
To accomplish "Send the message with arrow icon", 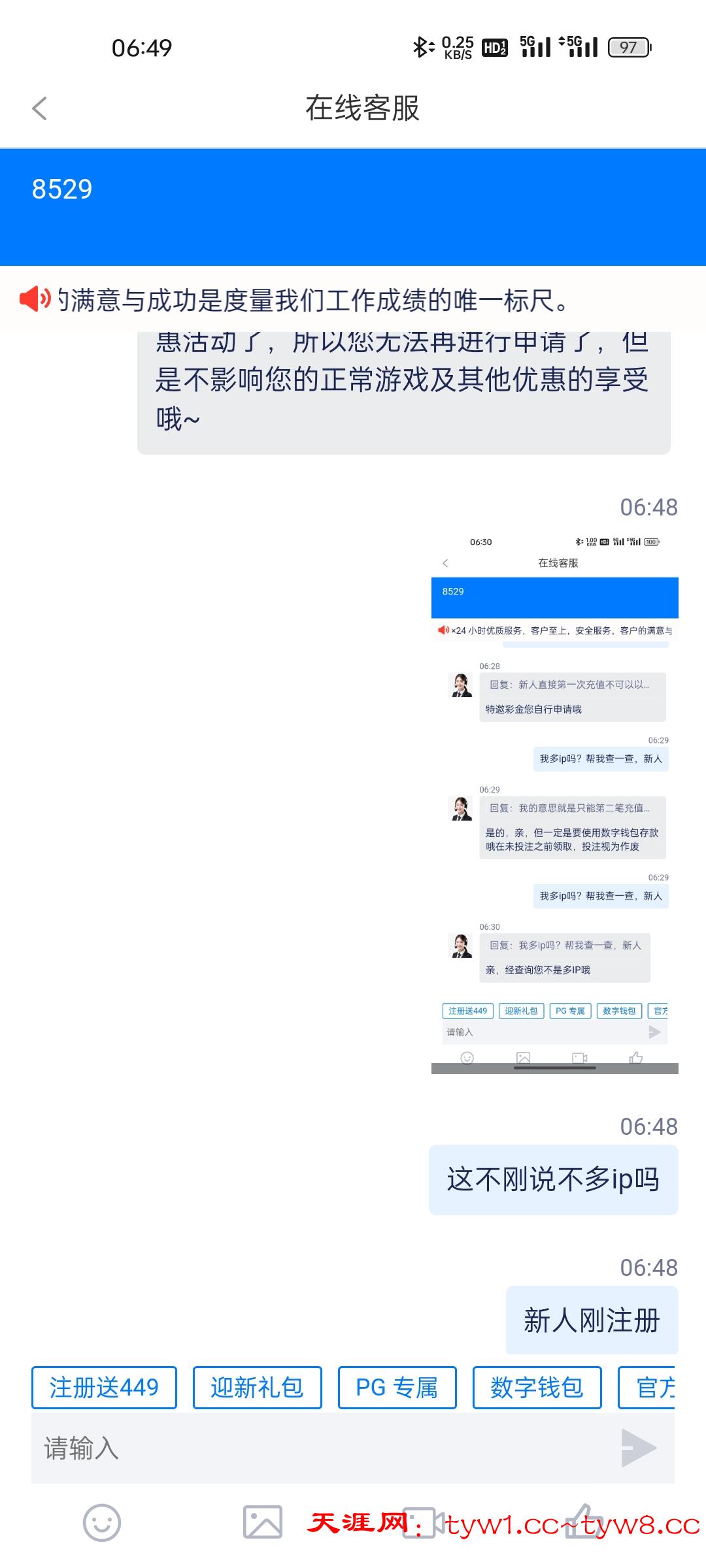I will (638, 1448).
